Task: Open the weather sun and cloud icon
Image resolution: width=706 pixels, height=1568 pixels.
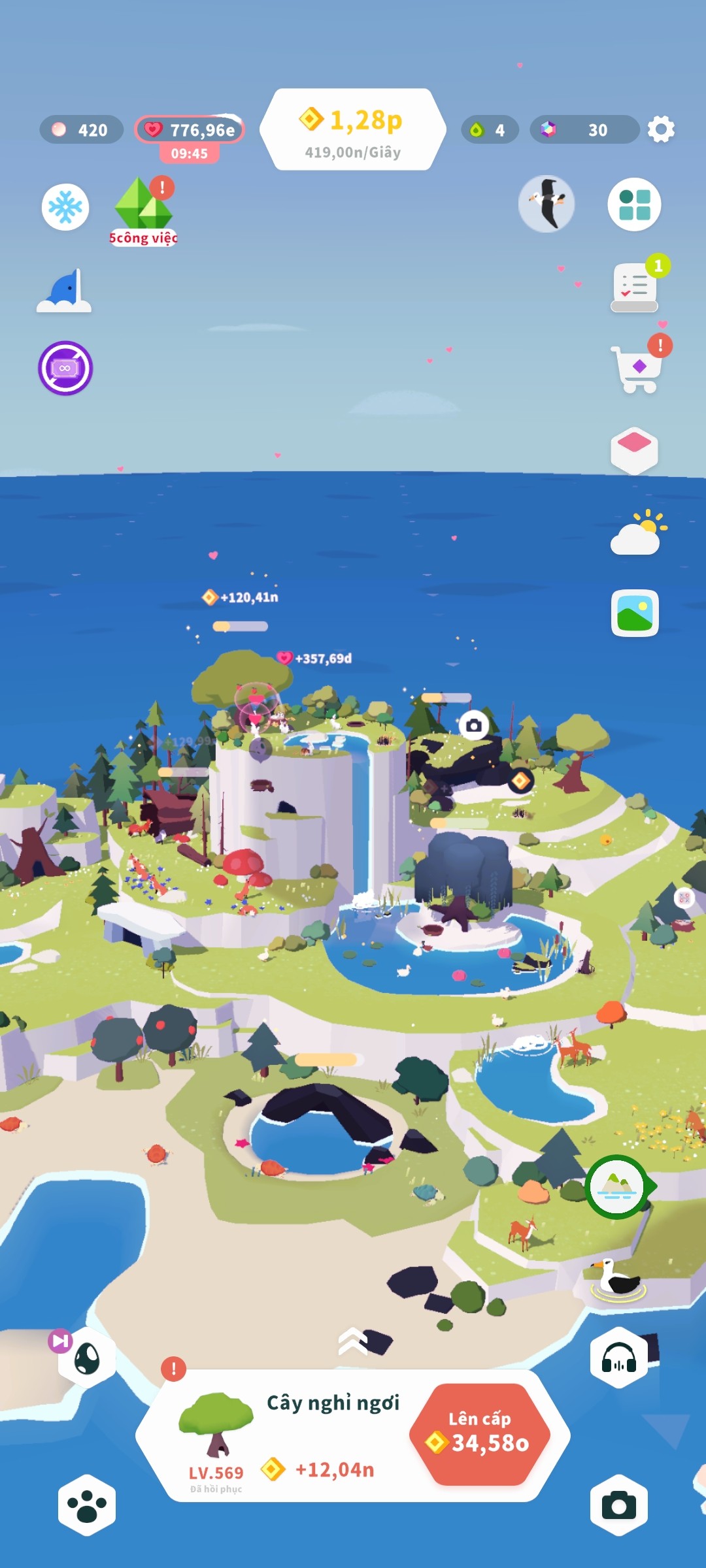Action: [638, 533]
